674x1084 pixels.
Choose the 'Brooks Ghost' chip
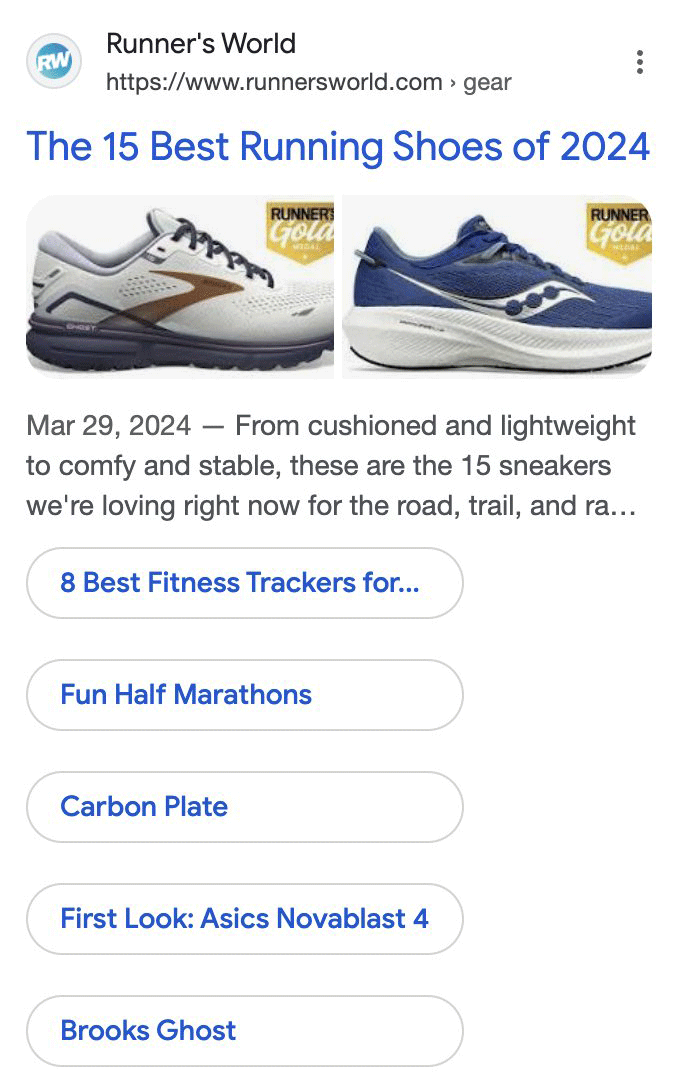point(244,1031)
